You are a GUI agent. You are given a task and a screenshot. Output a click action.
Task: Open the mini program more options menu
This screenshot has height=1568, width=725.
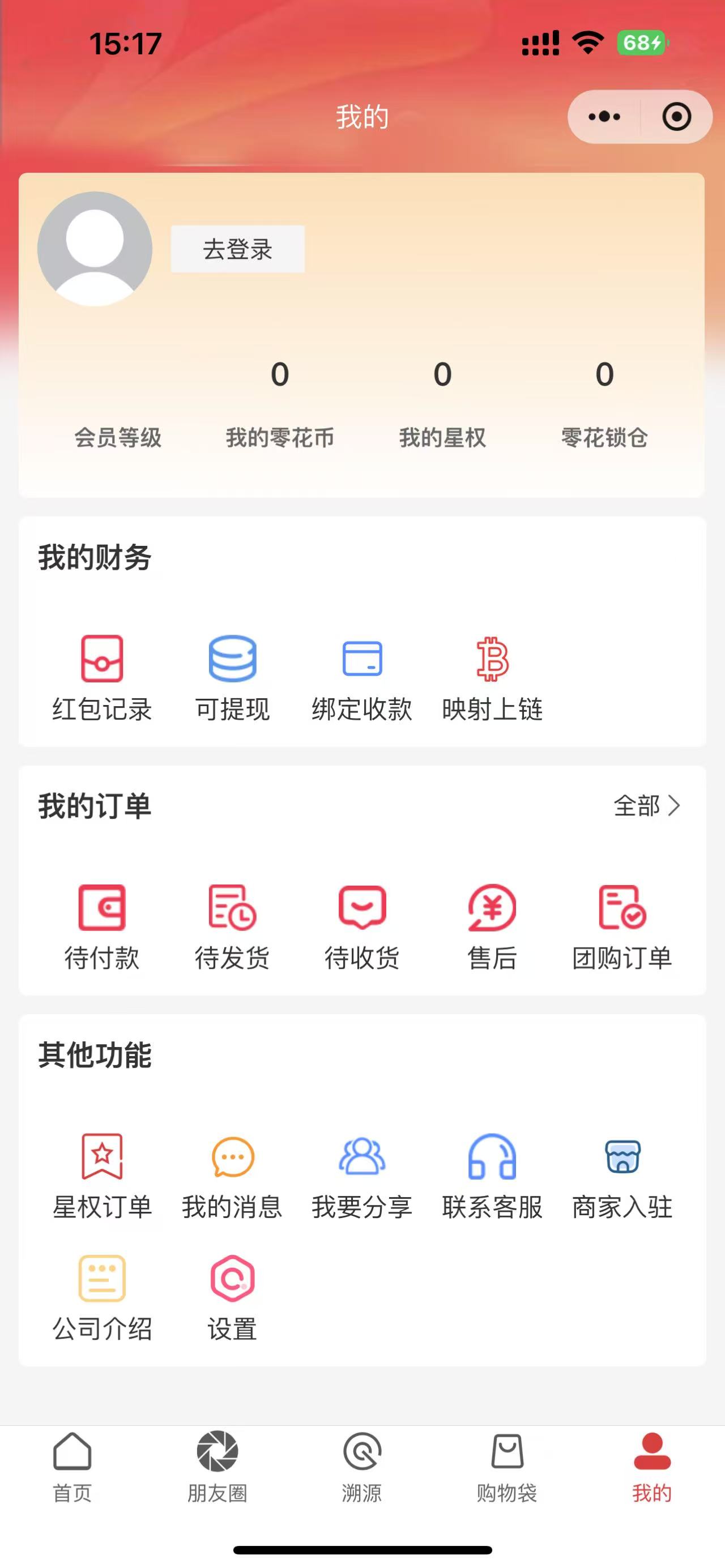[x=604, y=116]
